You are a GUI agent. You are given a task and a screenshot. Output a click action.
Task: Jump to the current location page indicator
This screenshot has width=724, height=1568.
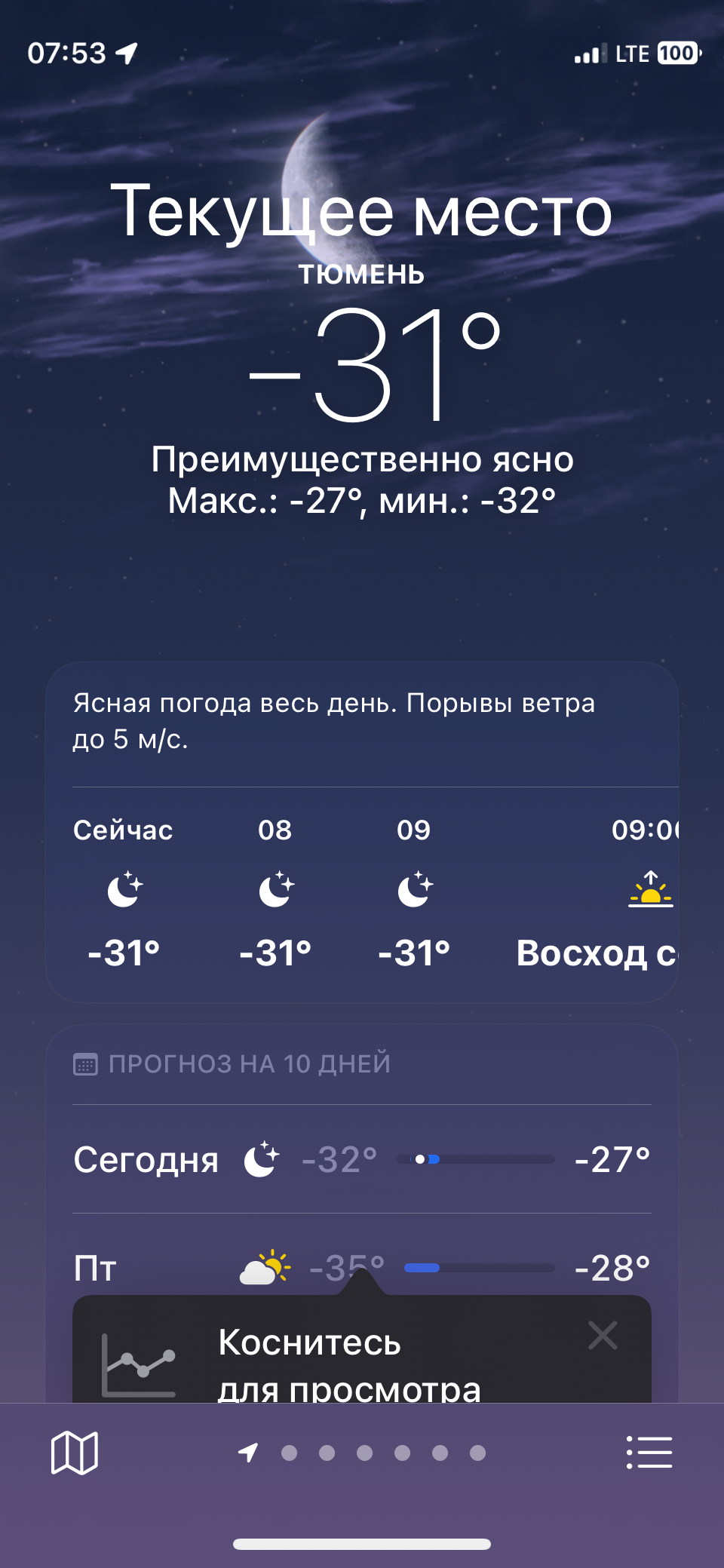(x=248, y=1452)
